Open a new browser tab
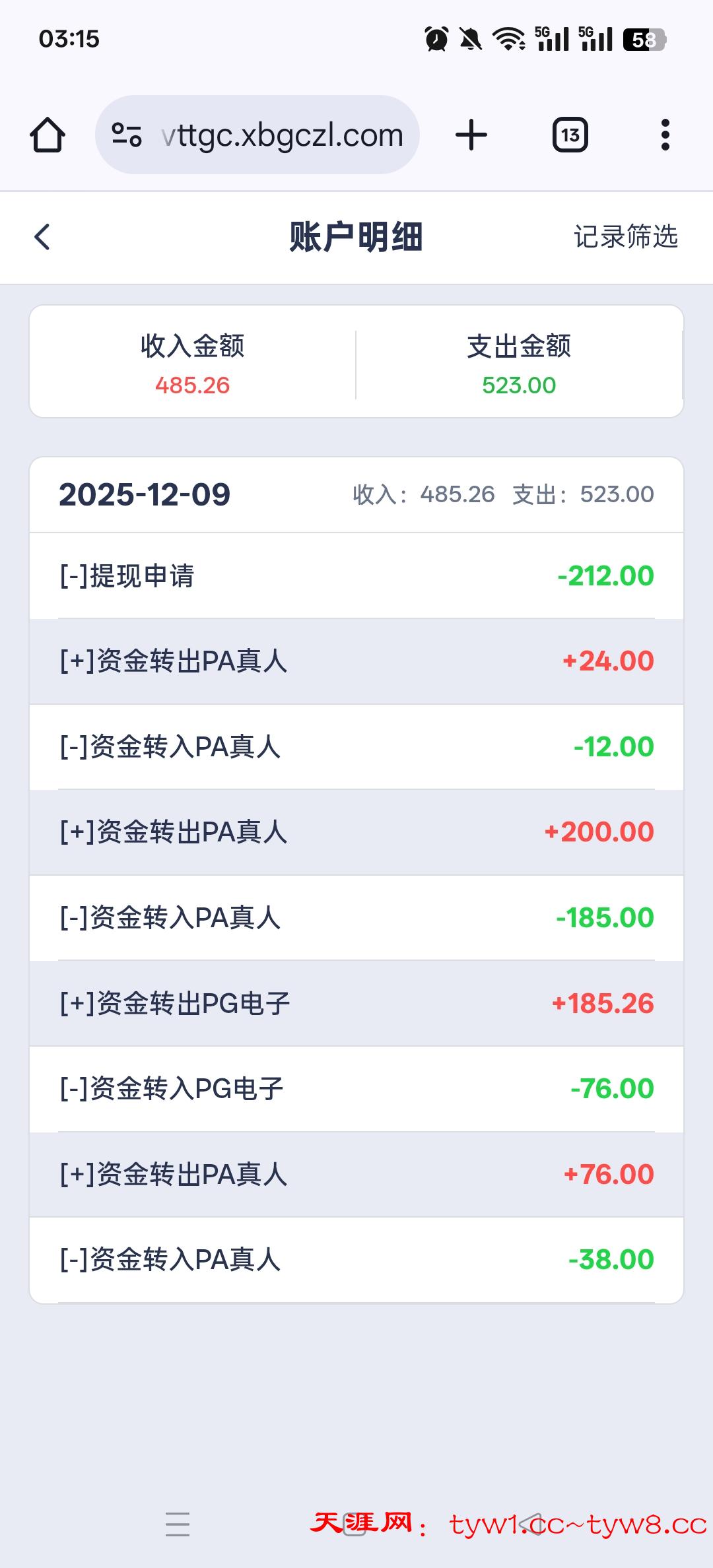 (x=471, y=135)
